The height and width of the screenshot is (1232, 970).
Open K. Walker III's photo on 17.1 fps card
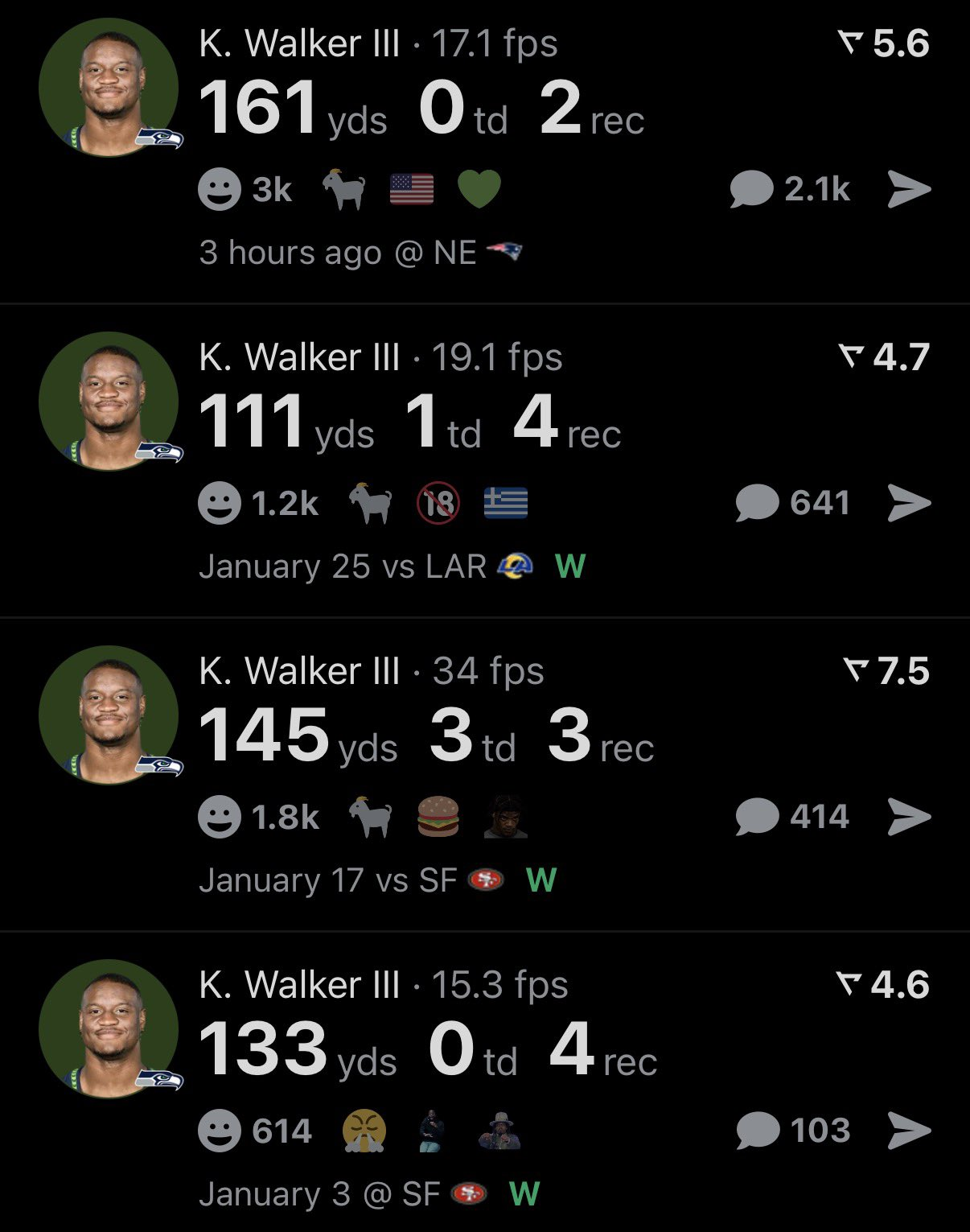tap(109, 87)
